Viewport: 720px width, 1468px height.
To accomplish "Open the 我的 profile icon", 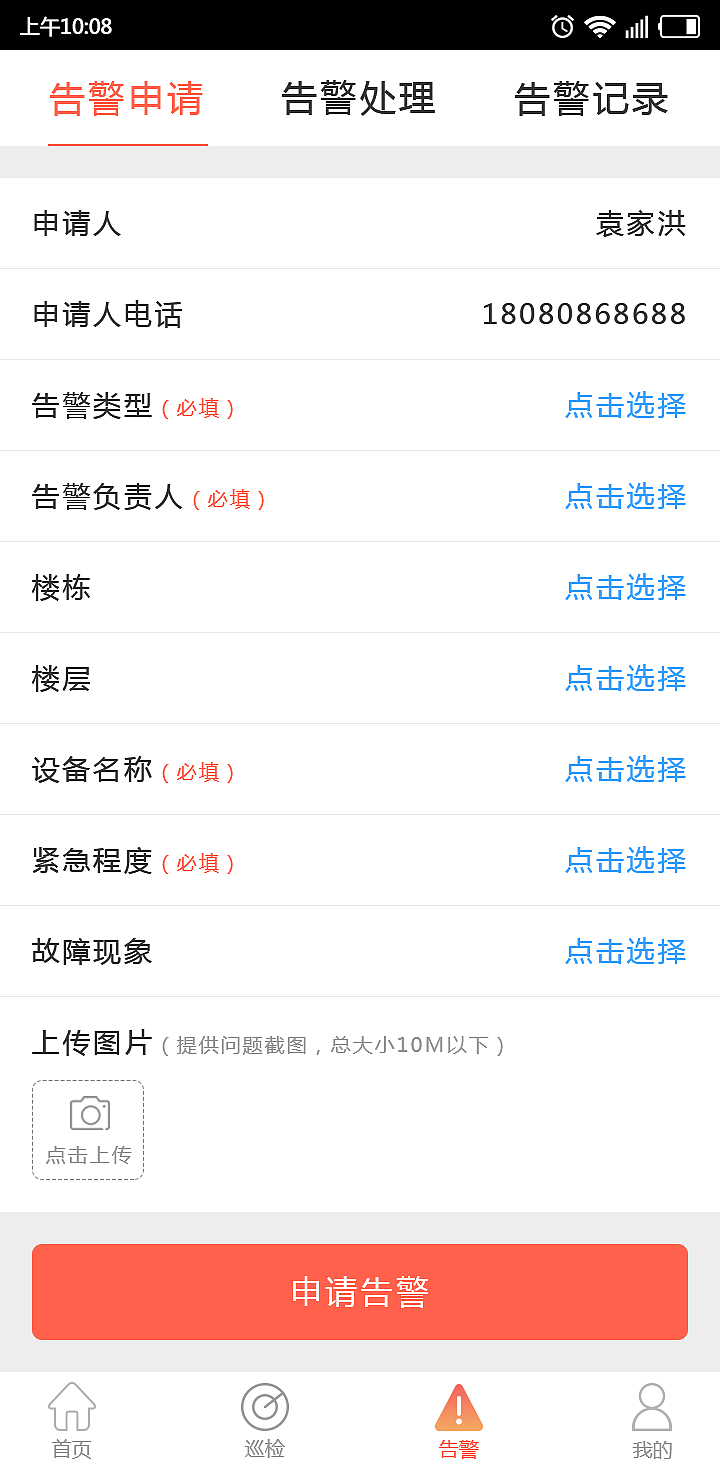I will 651,1412.
